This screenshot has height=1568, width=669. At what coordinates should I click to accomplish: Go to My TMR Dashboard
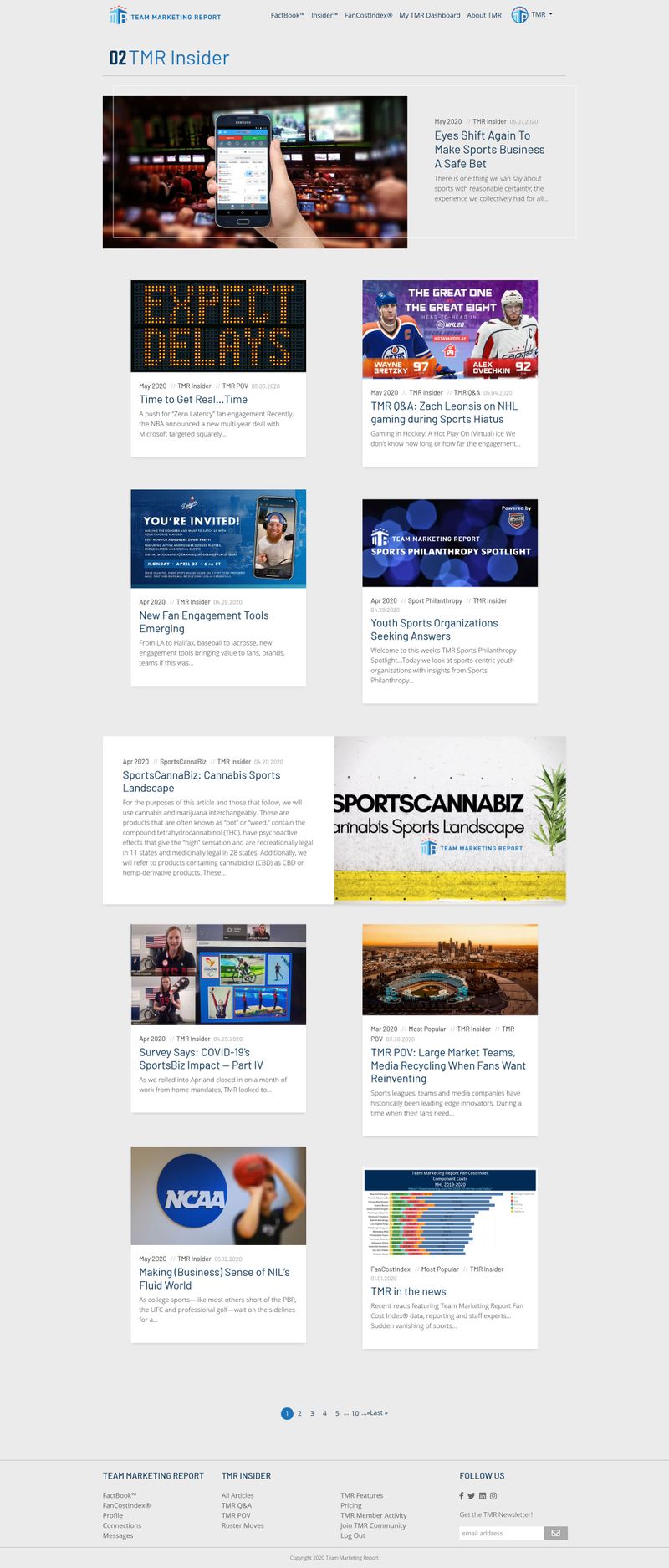(x=429, y=15)
